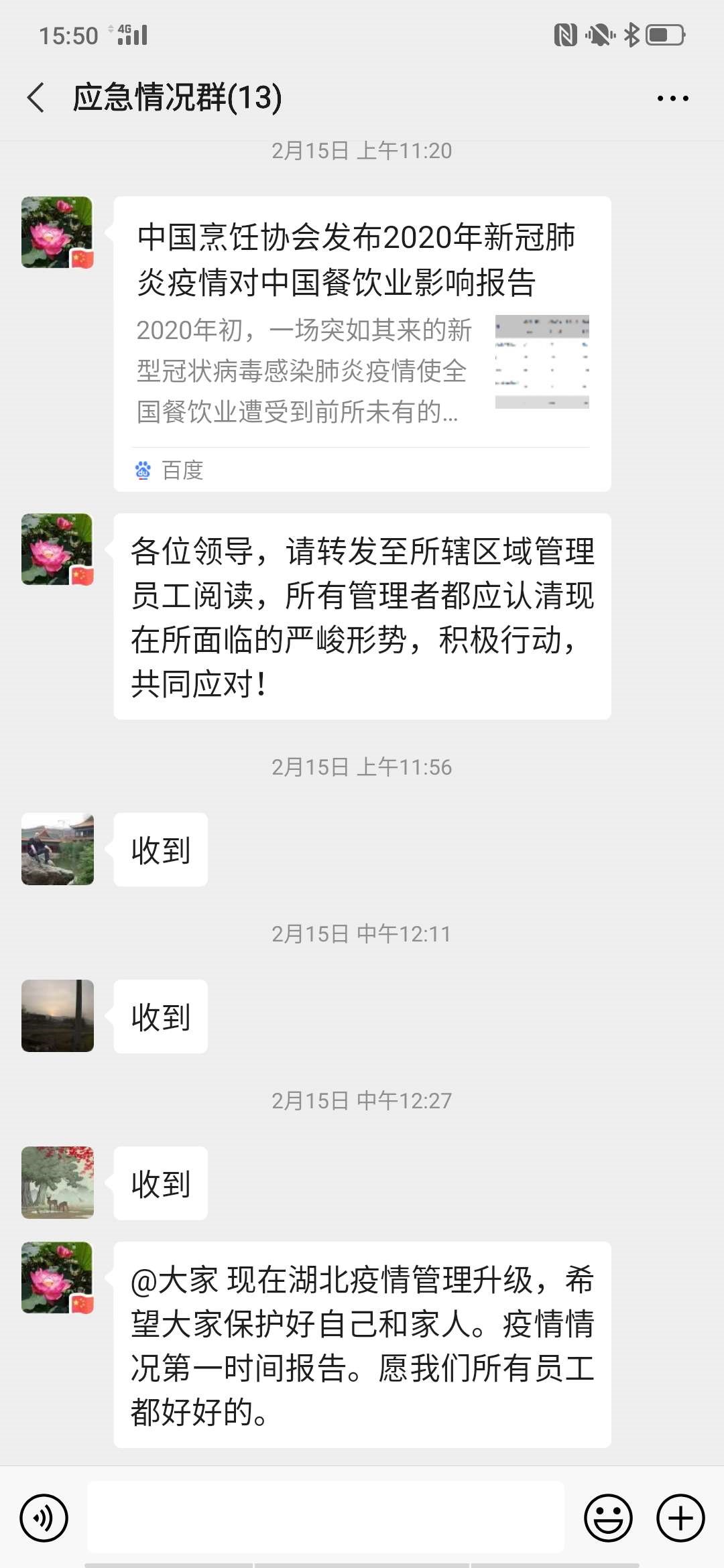Tap the deer painting avatar
The height and width of the screenshot is (1568, 724).
(57, 1183)
